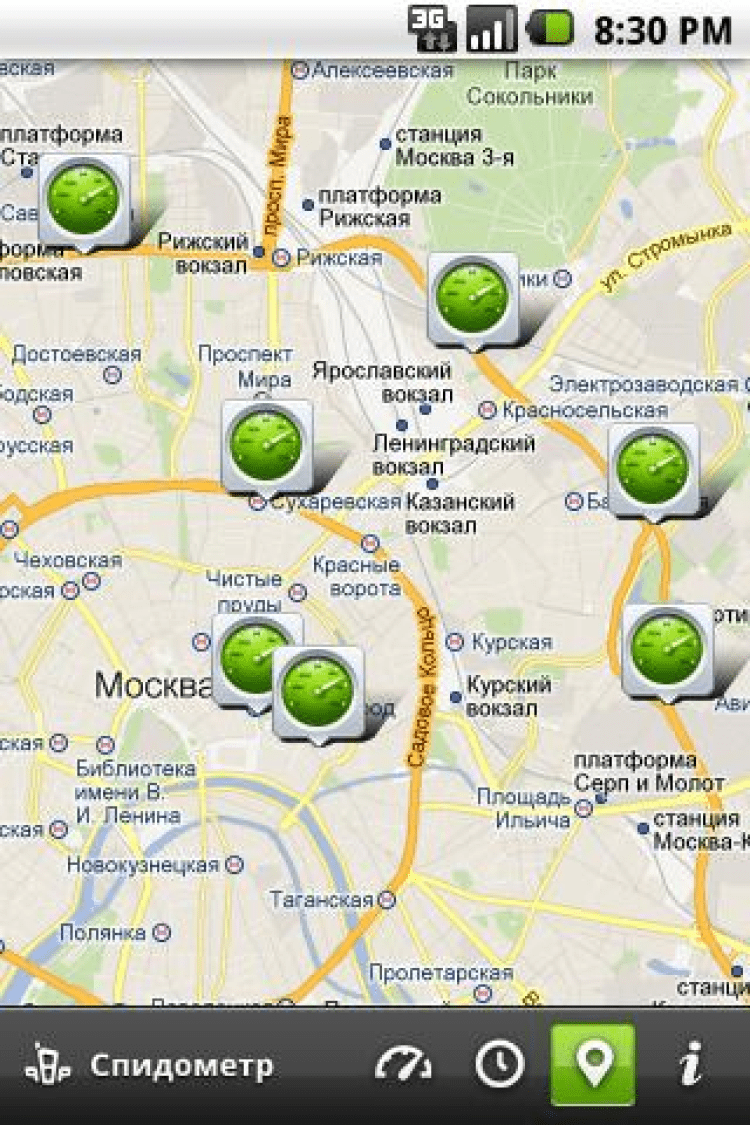Open the speedometer gauge tab
Image resolution: width=750 pixels, height=1125 pixels.
404,1064
